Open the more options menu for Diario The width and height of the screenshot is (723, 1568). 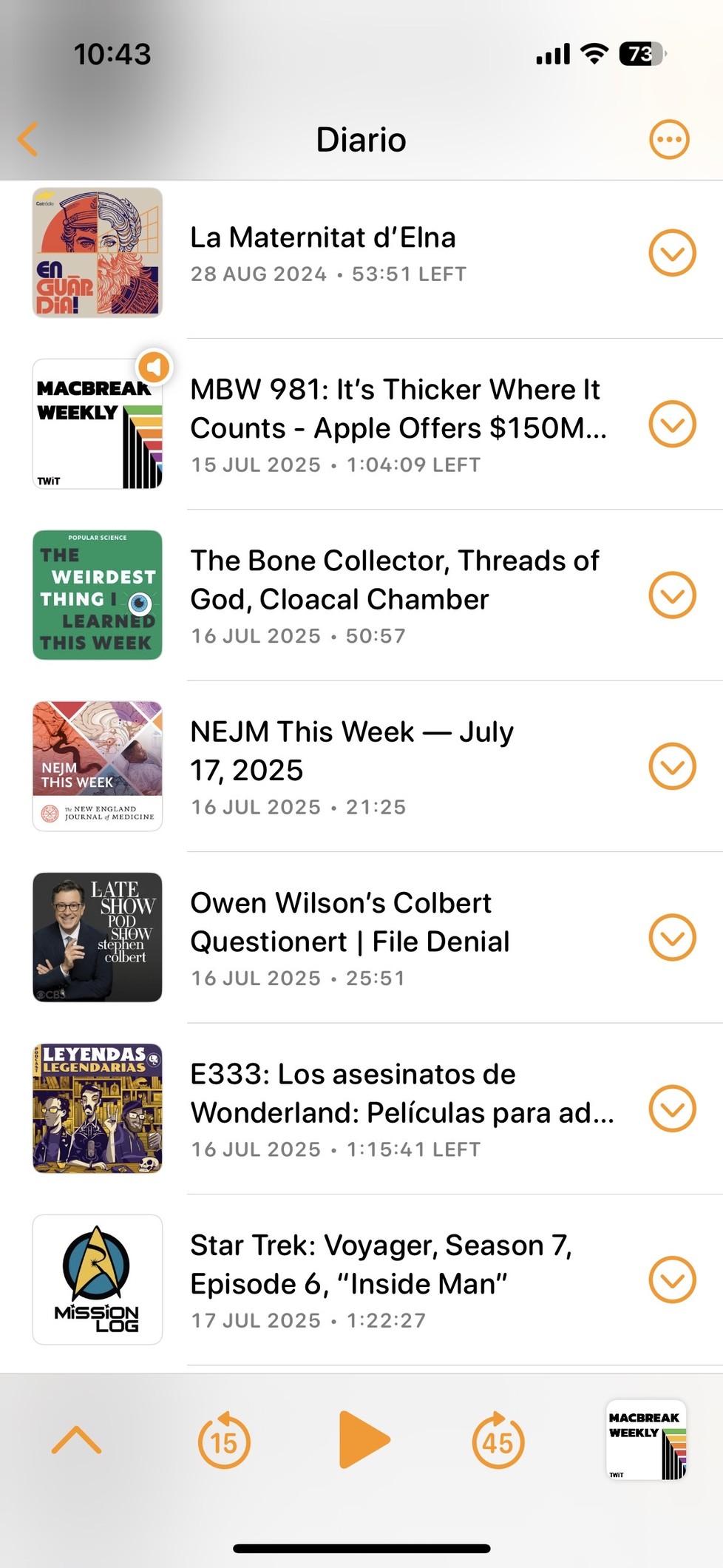(669, 139)
